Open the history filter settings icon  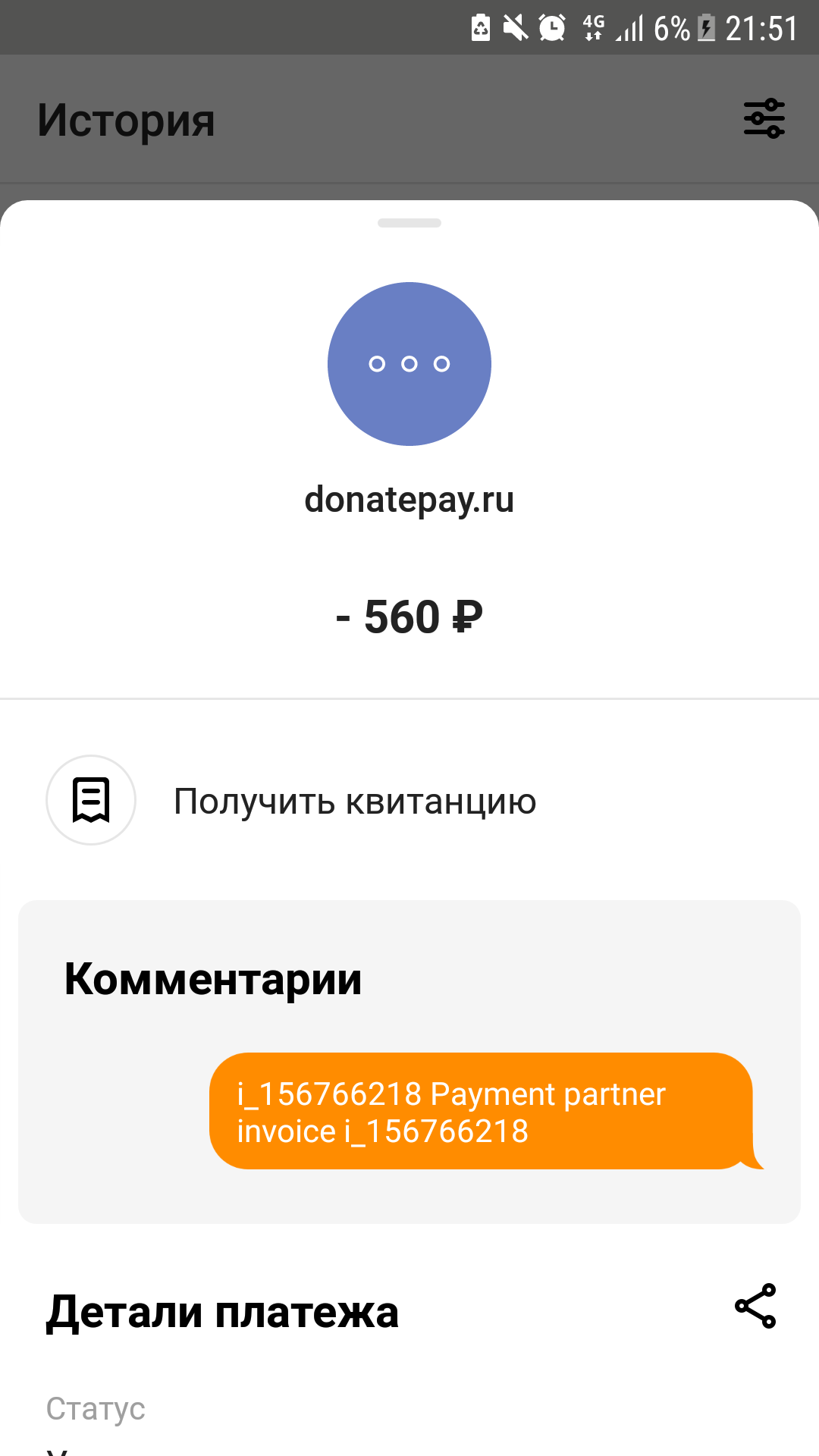click(764, 118)
